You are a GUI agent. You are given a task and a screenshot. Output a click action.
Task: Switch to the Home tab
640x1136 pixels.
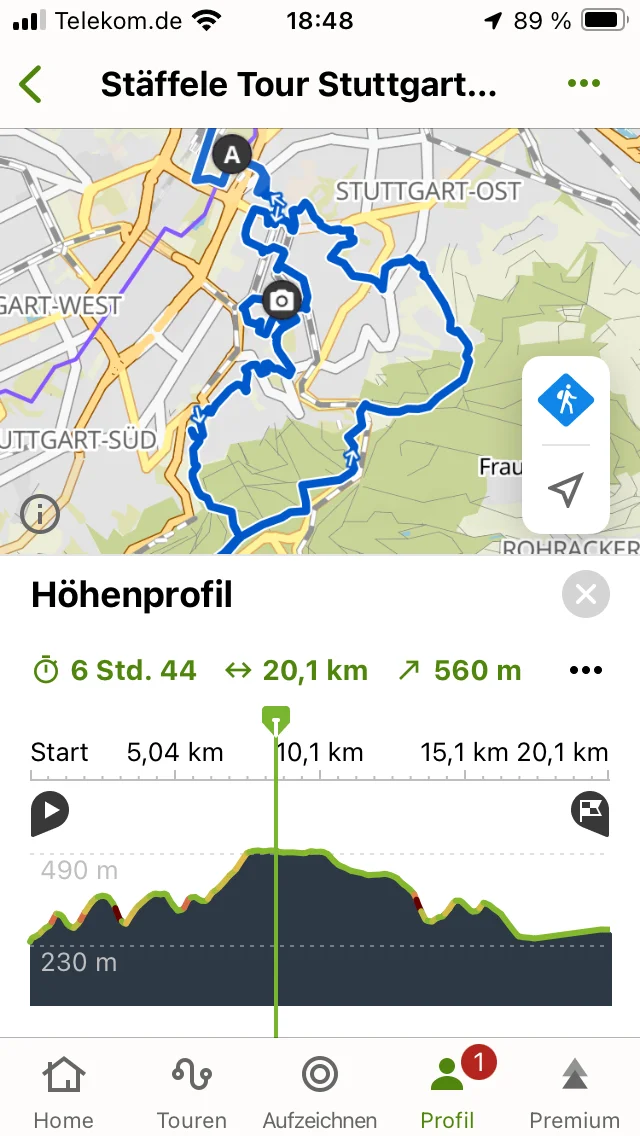click(x=63, y=1092)
